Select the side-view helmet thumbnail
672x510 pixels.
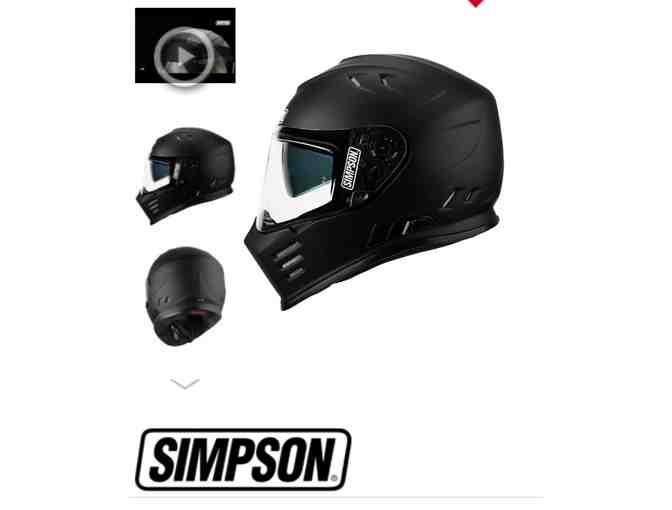click(185, 174)
